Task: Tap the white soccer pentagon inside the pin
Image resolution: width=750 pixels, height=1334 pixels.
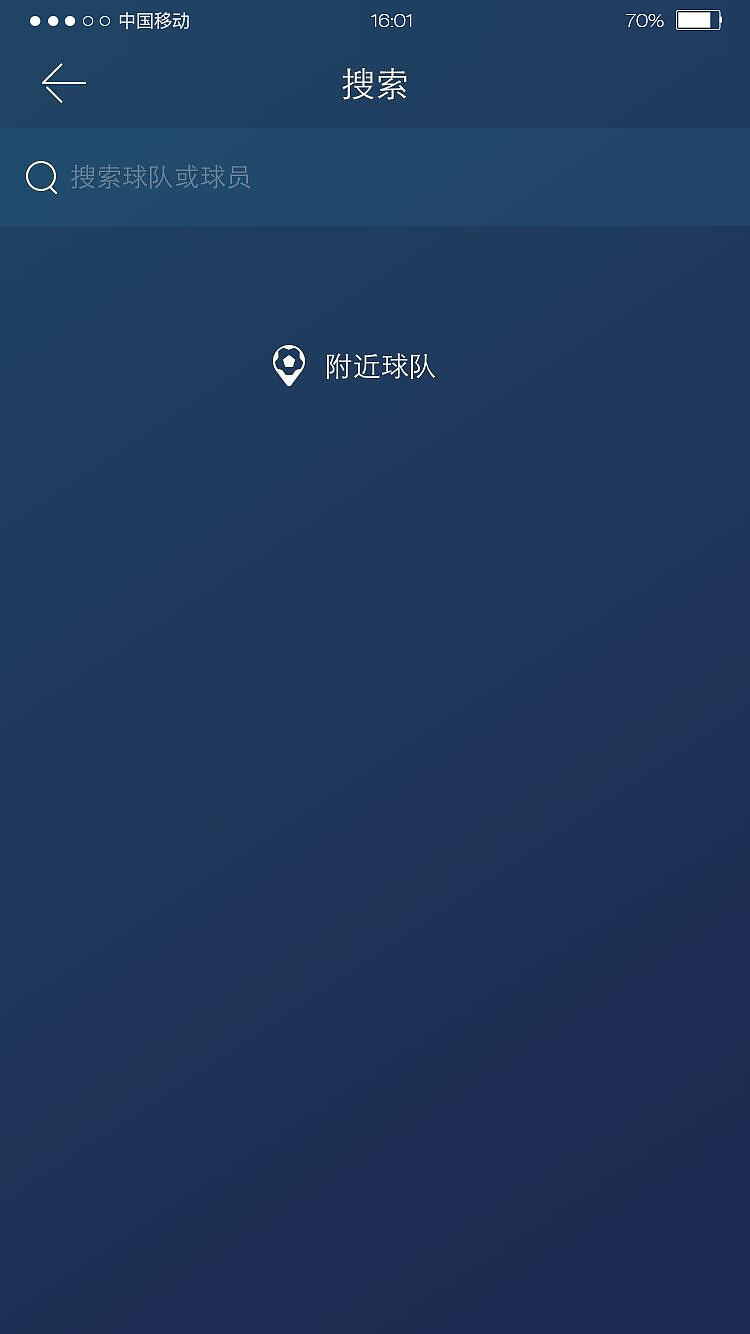Action: [288, 360]
